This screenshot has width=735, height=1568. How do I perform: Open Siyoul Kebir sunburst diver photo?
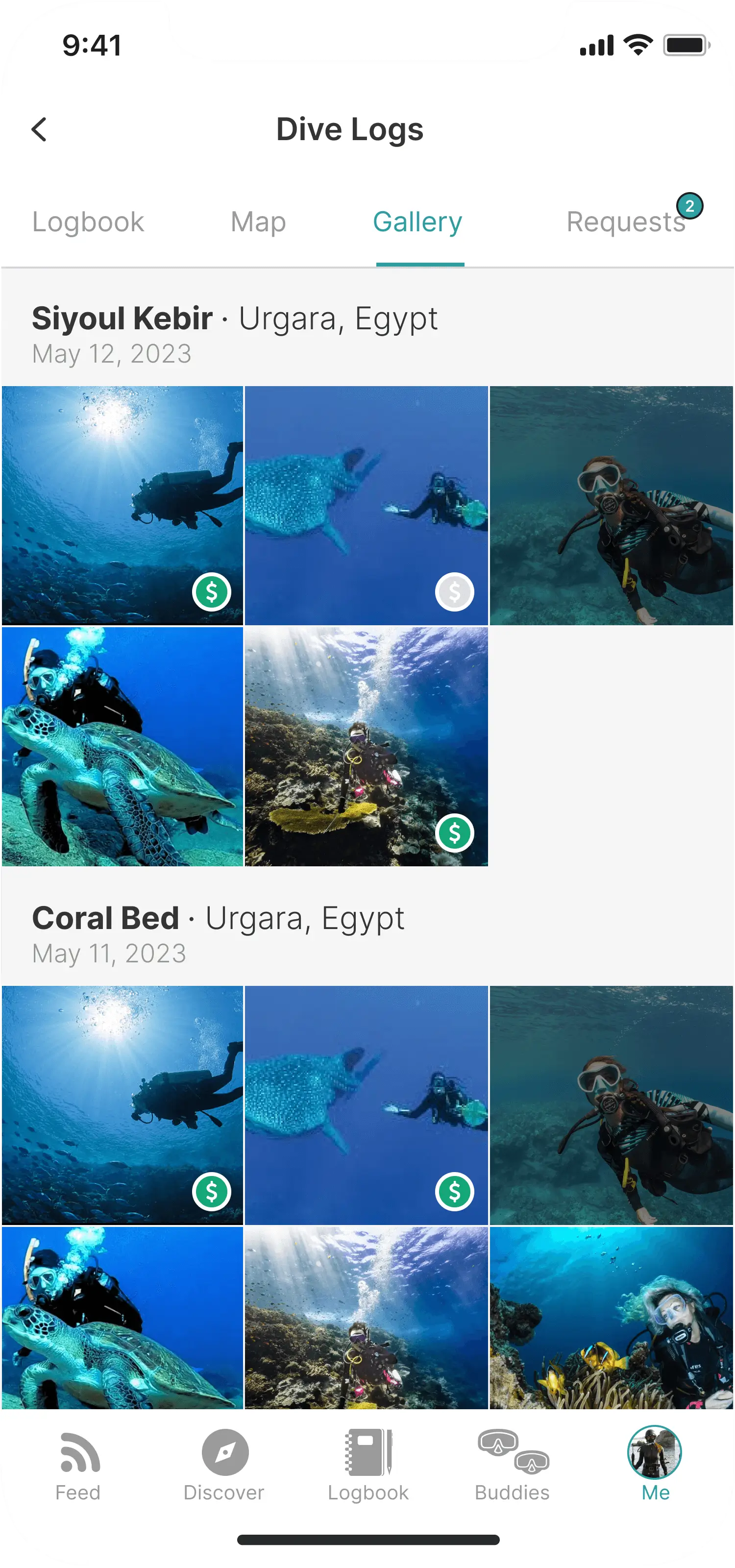pos(122,505)
